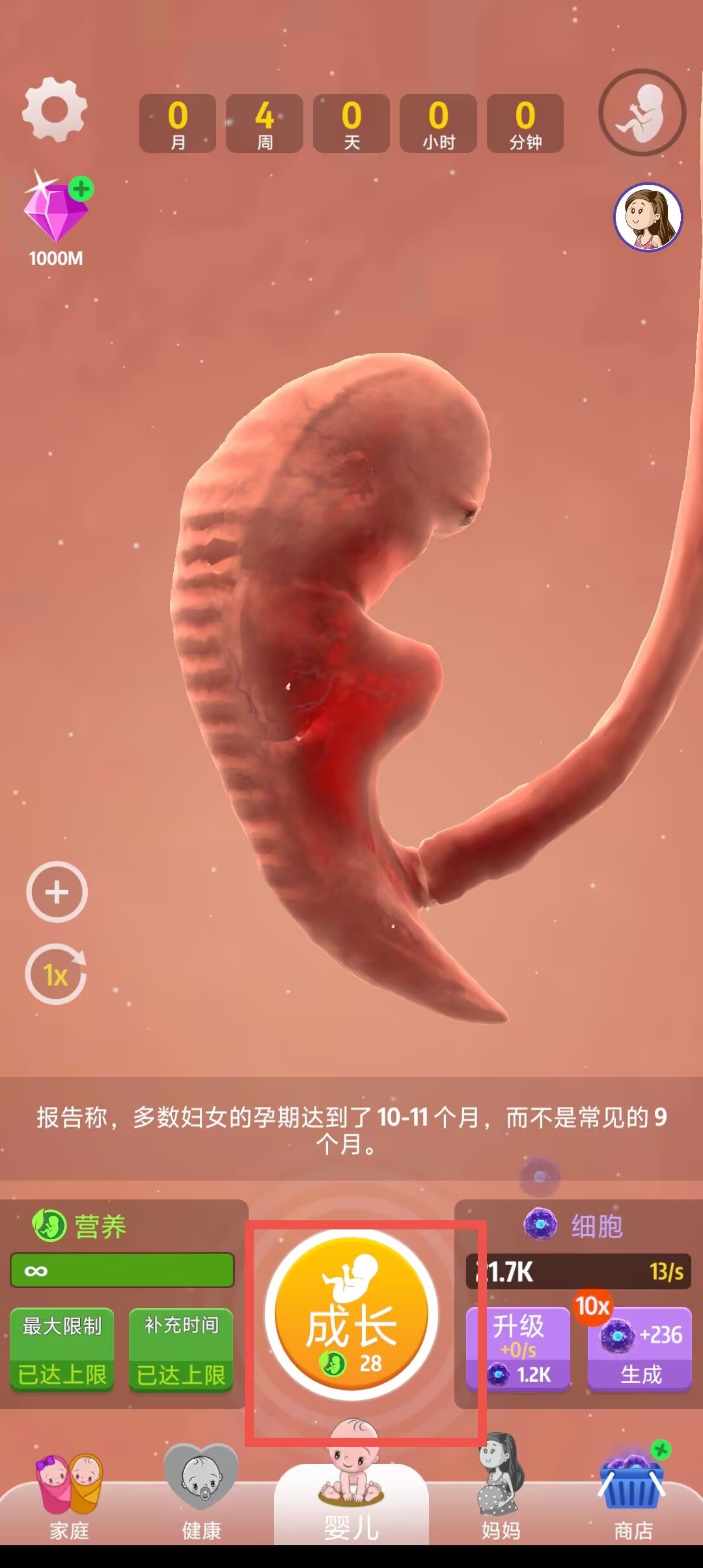Toggle the 1x speed button
The image size is (703, 1568).
[x=57, y=974]
